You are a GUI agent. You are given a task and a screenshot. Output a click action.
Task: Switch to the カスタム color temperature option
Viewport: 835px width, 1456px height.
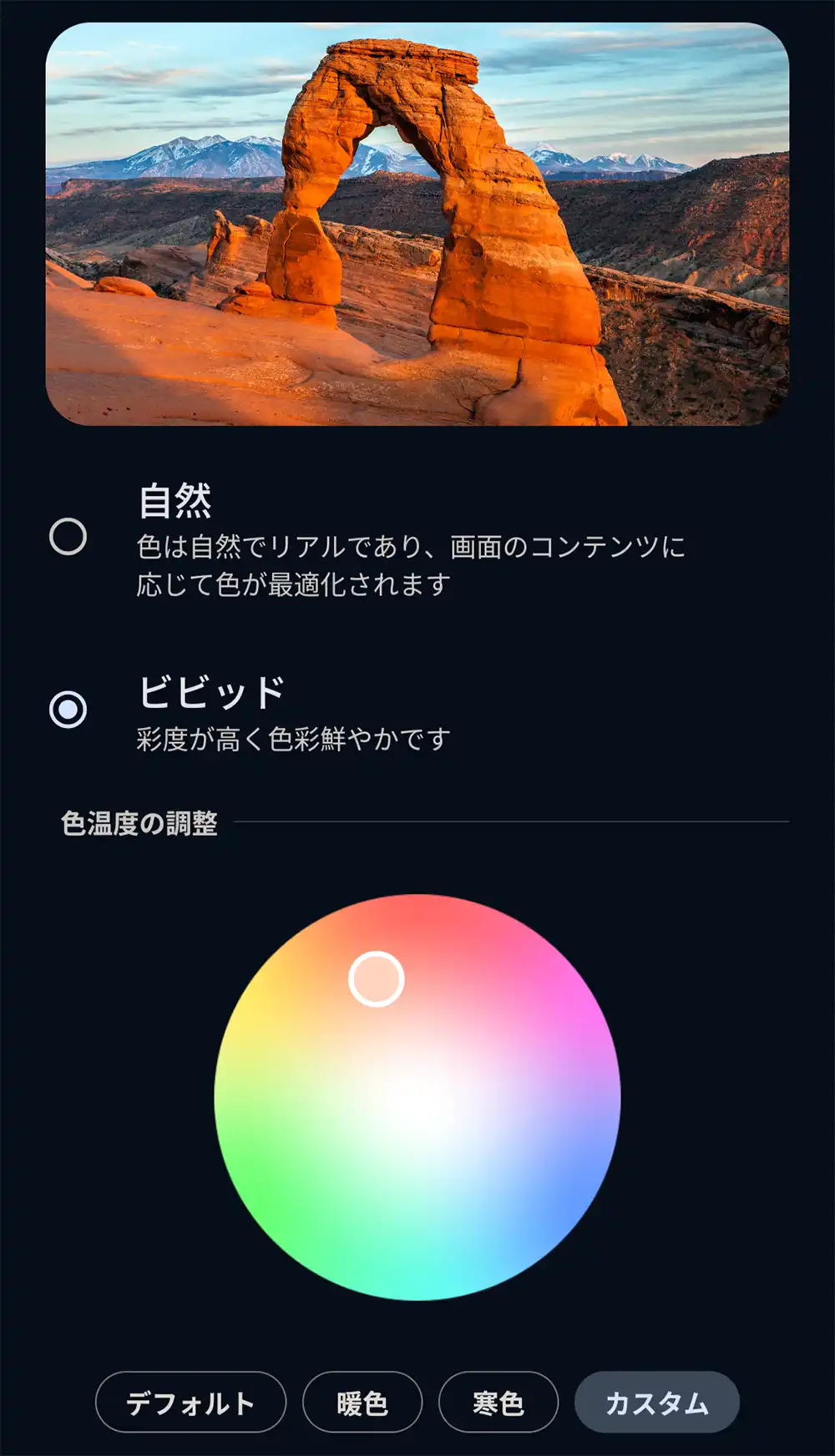tap(657, 1403)
